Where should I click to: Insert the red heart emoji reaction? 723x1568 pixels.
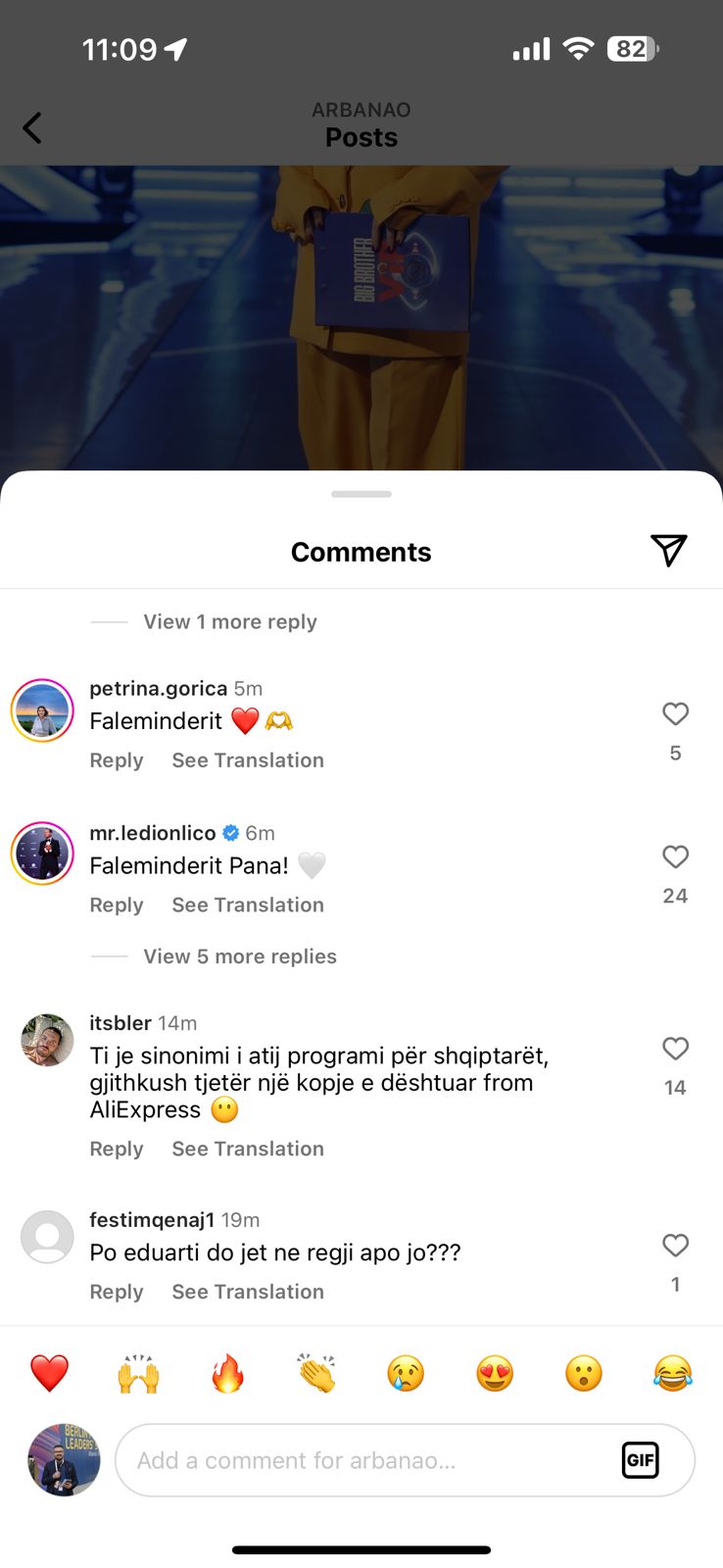click(49, 1373)
